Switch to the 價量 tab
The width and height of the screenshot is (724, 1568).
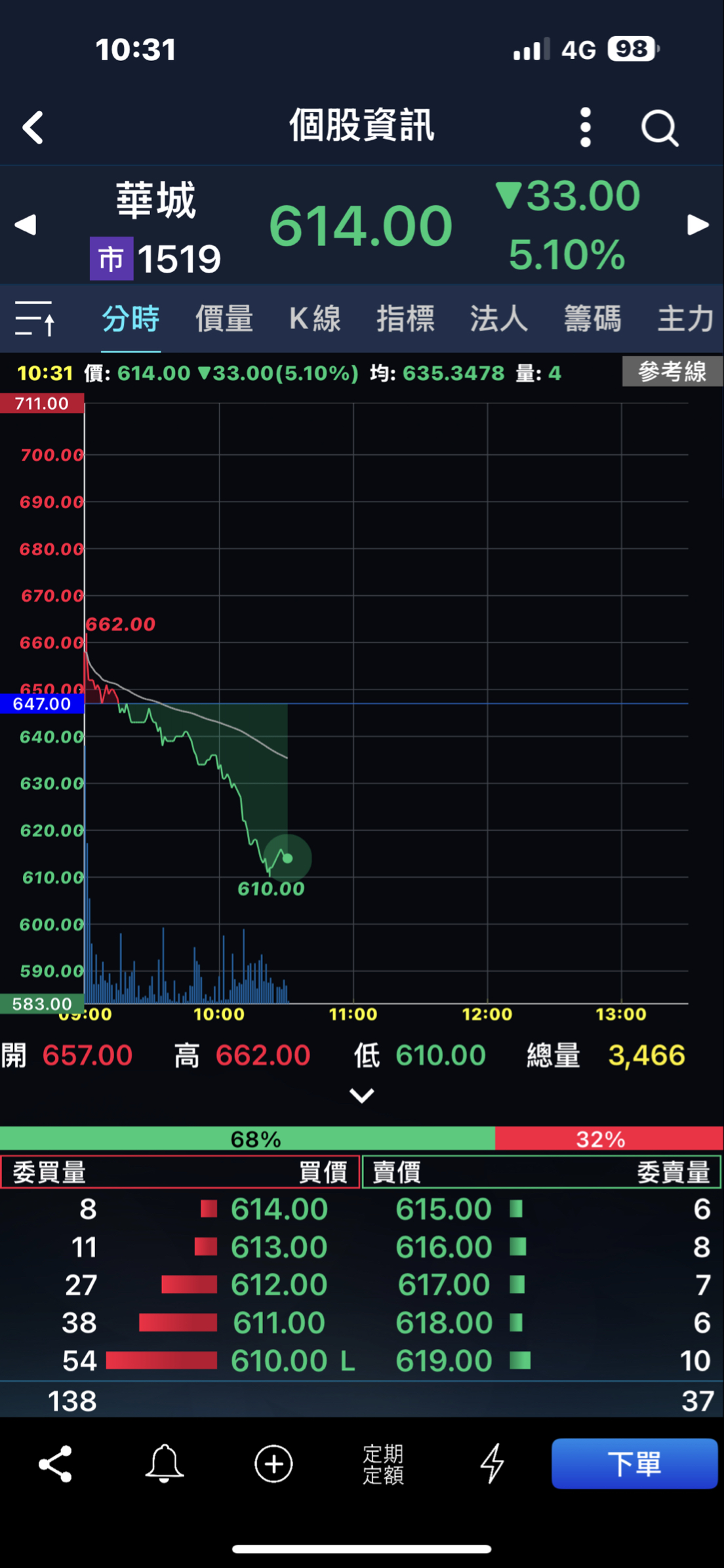[224, 319]
